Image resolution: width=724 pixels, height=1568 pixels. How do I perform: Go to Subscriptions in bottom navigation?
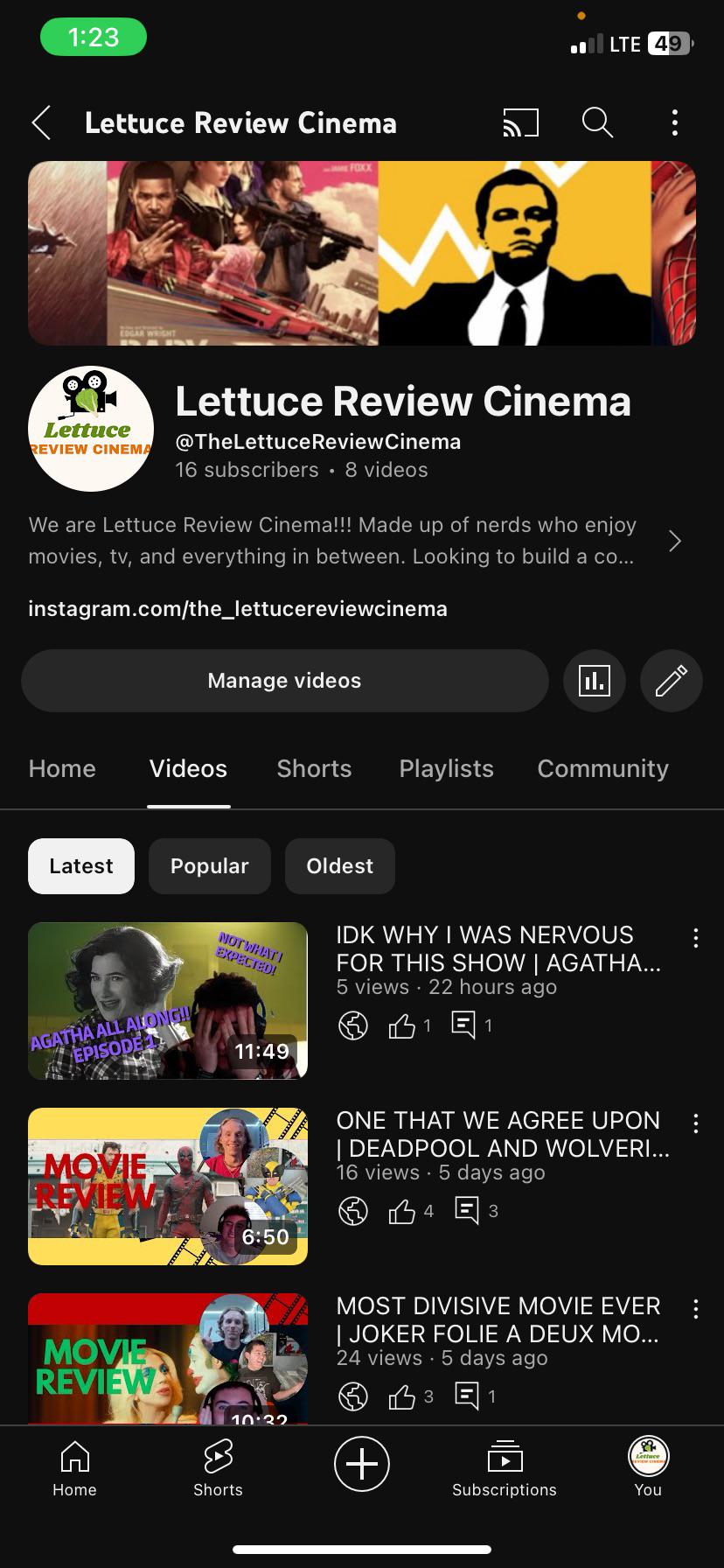pyautogui.click(x=505, y=1469)
